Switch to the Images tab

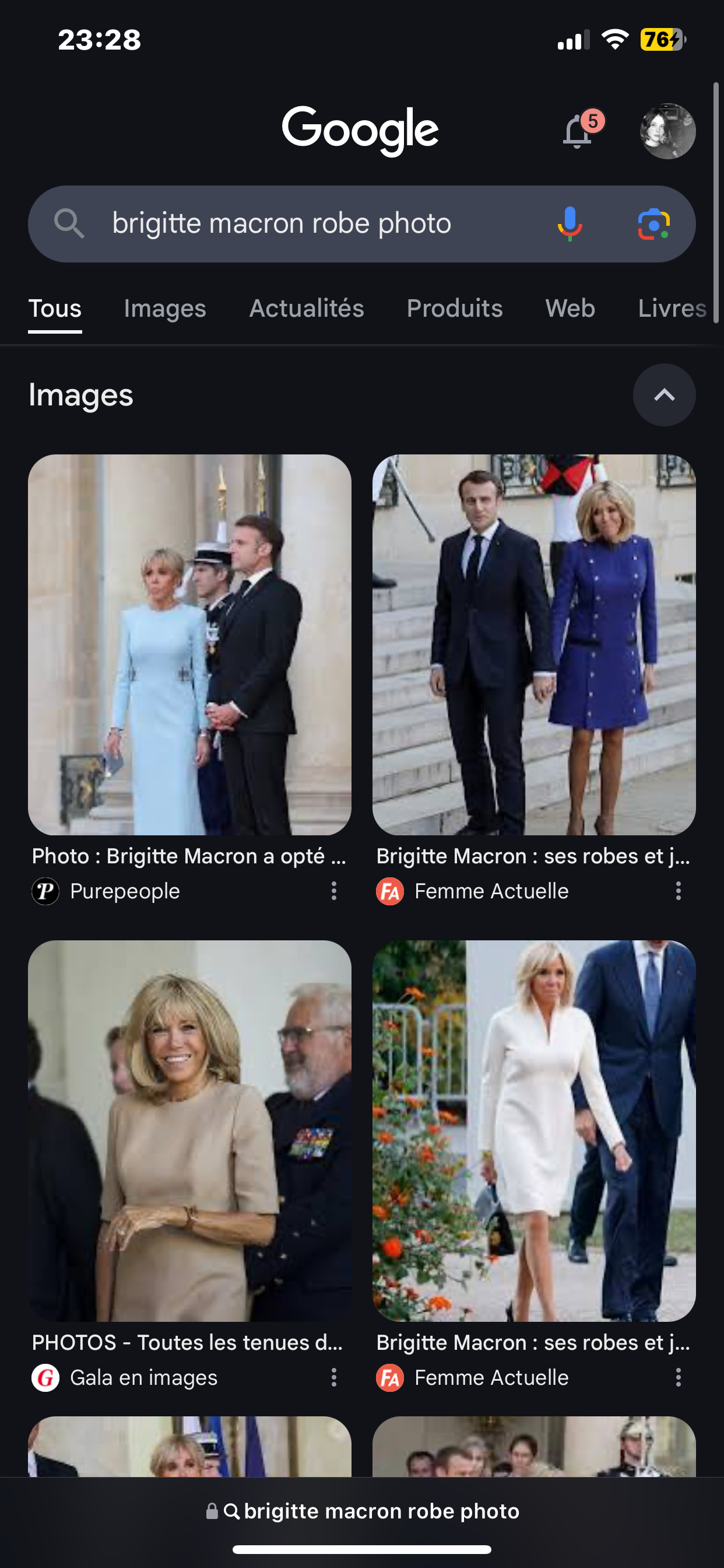pos(165,309)
